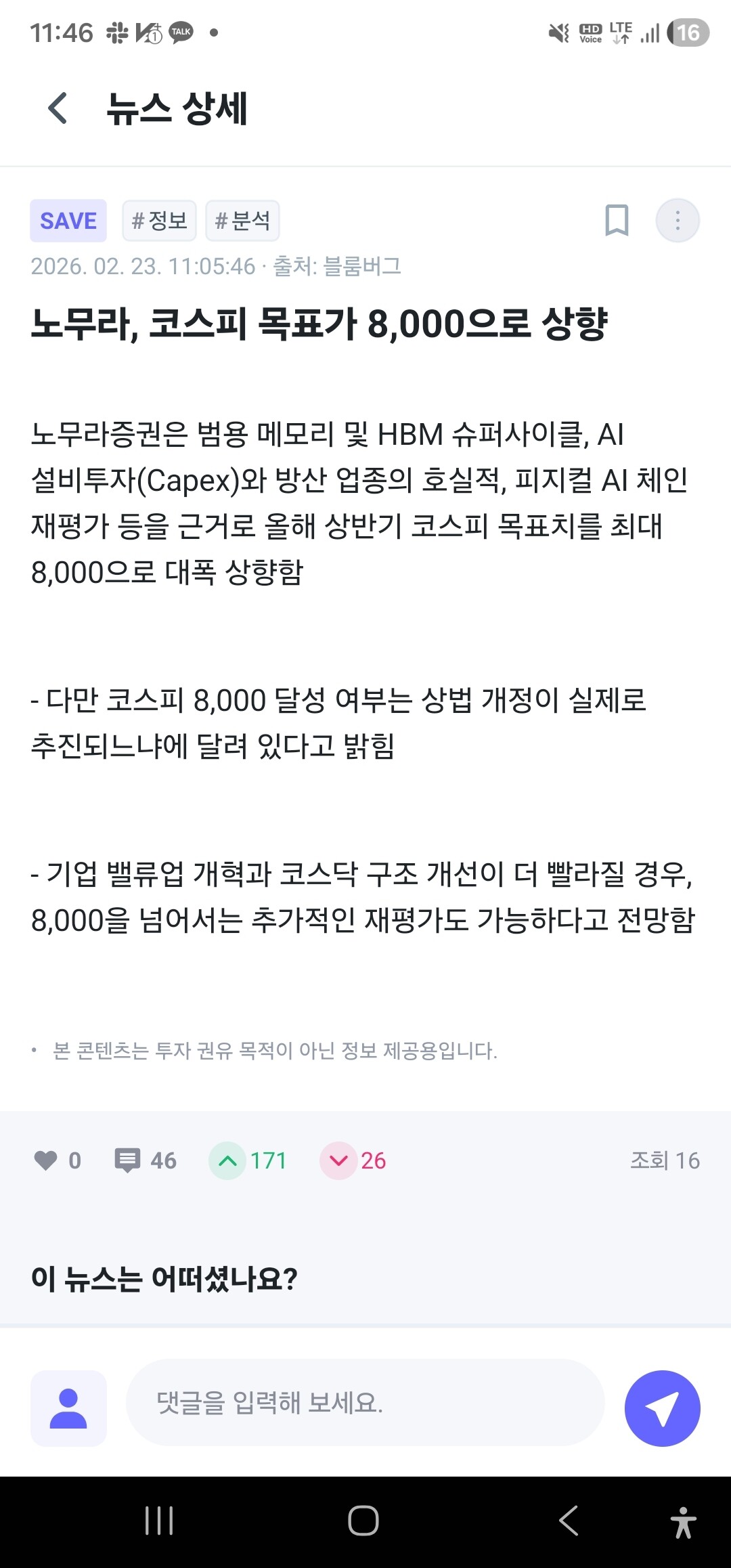The image size is (731, 1568).
Task: Tap the SAVE badge
Action: click(68, 221)
